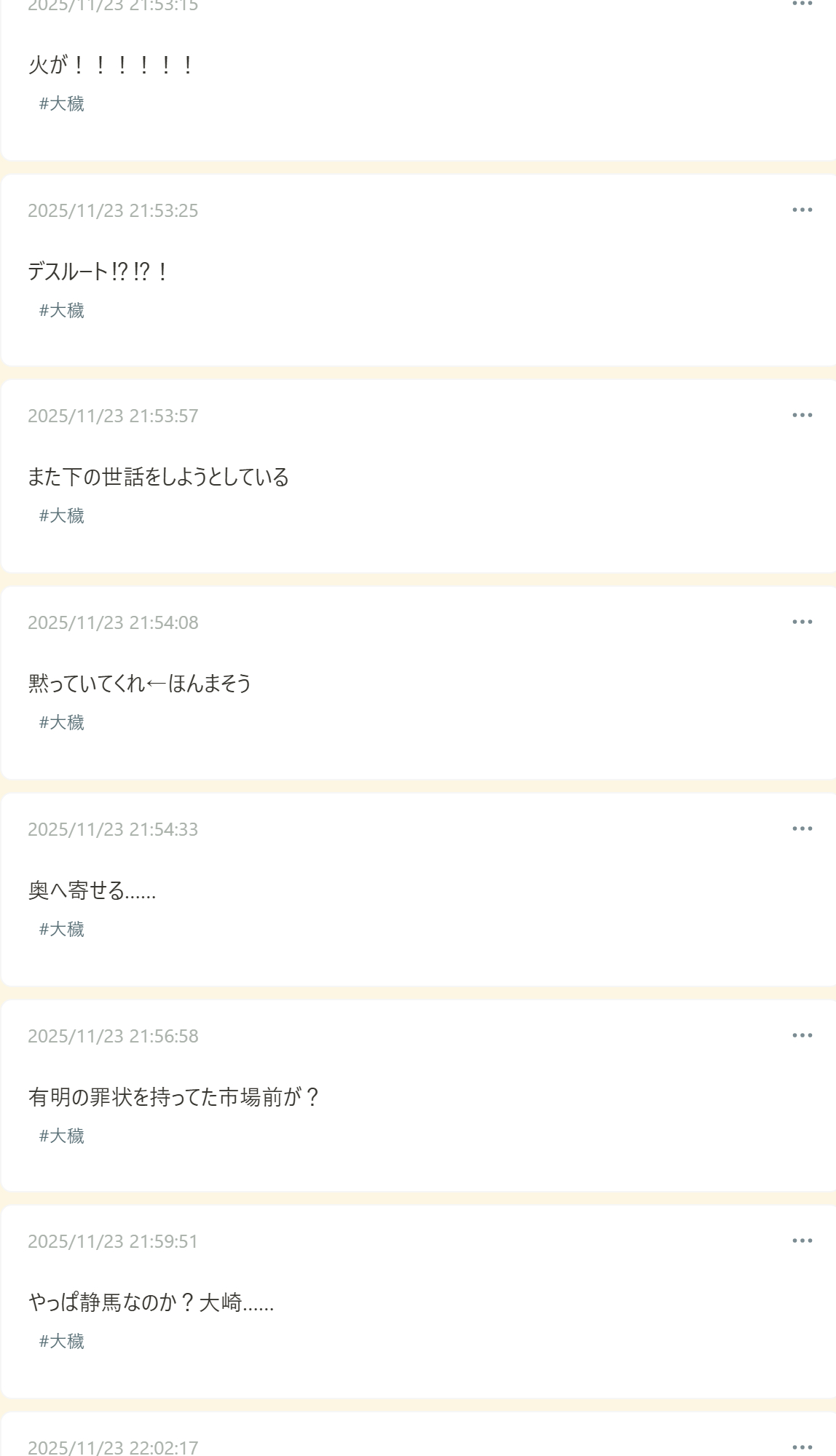The image size is (836, 1456).
Task: Open the more options for the 22:02:17 post
Action: tap(802, 1447)
